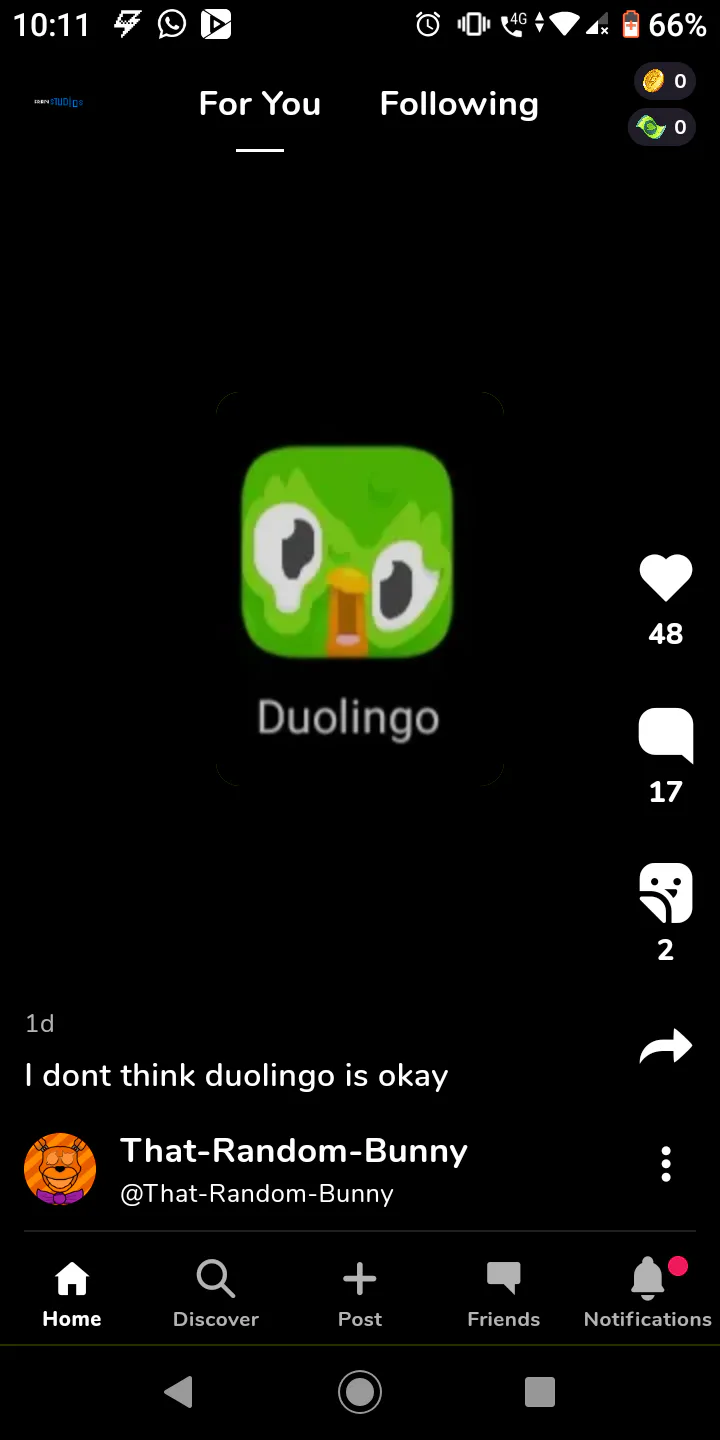Share this post via the arrow icon
This screenshot has height=1440, width=720.
tap(666, 1046)
